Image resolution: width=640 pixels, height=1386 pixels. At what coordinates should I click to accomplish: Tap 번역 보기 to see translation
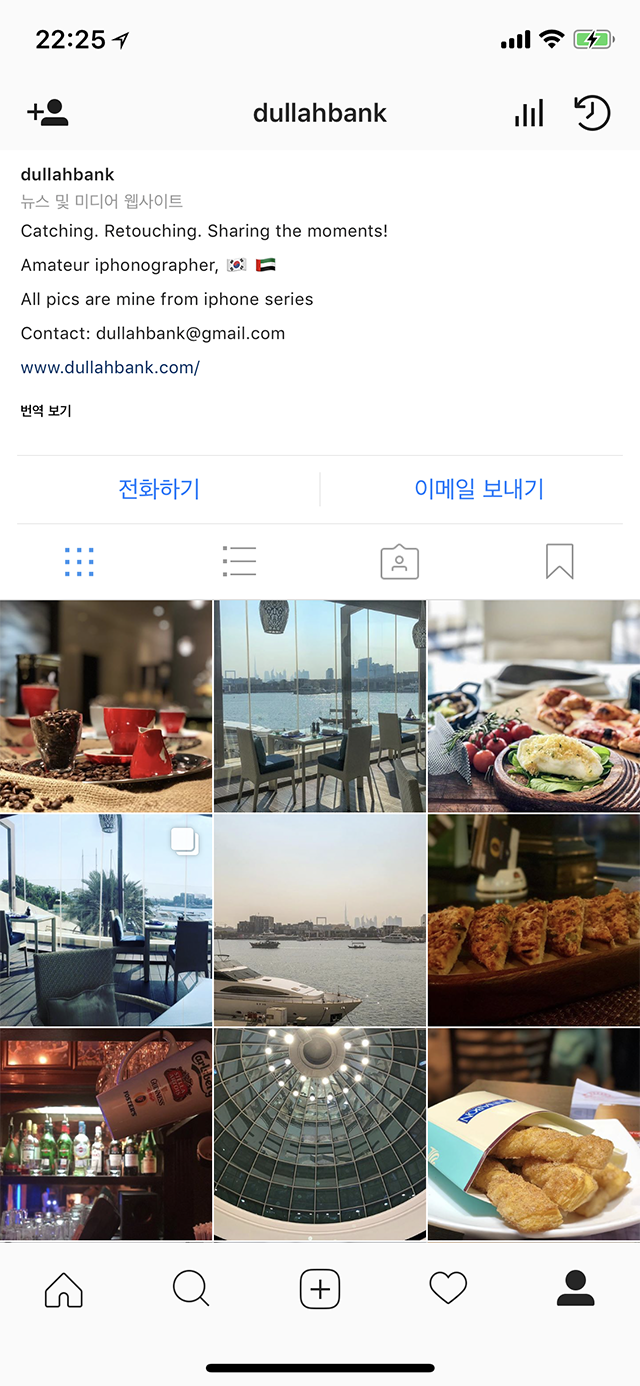[46, 411]
